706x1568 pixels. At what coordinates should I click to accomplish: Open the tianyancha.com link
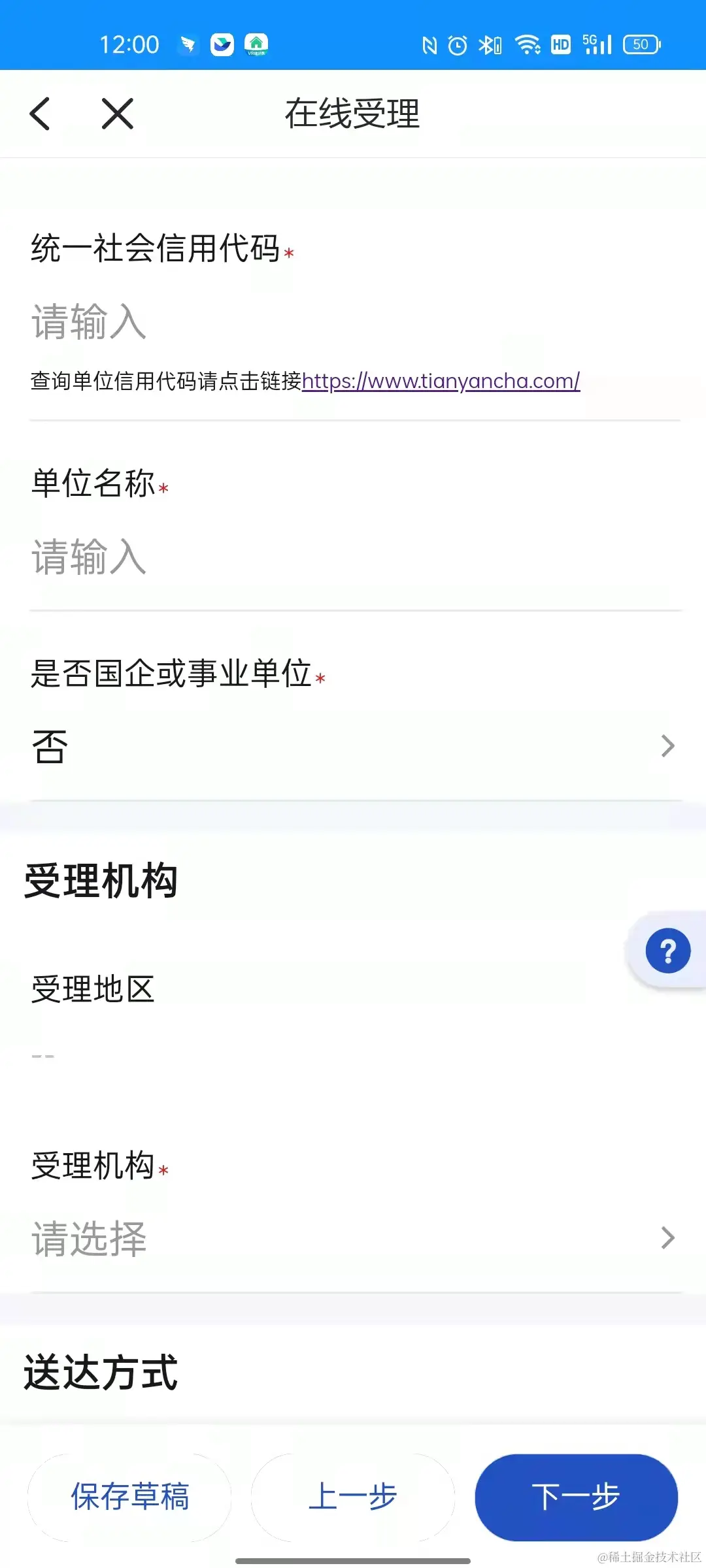[441, 381]
